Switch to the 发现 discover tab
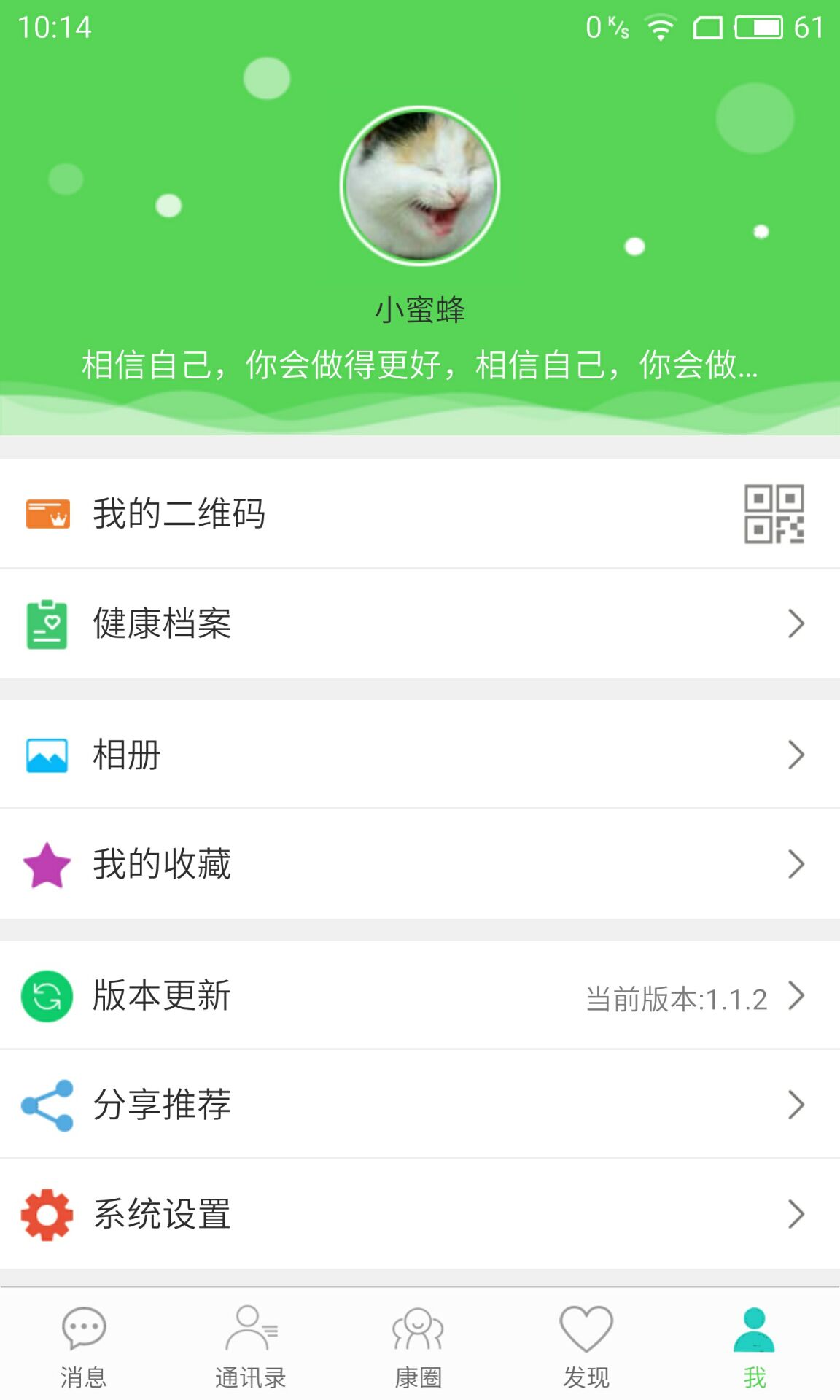This screenshot has width=840, height=1400. 586,1345
